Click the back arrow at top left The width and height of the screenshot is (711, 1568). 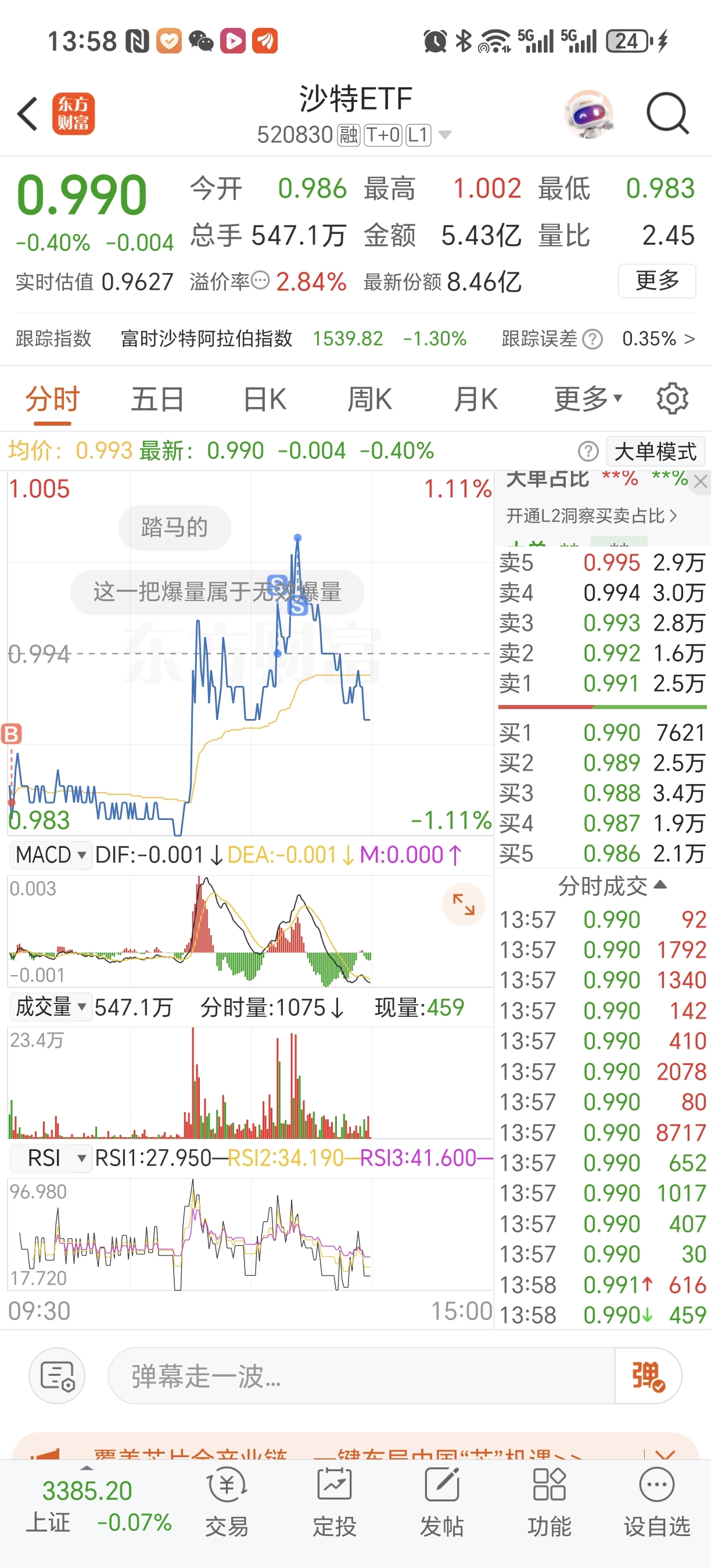point(27,114)
